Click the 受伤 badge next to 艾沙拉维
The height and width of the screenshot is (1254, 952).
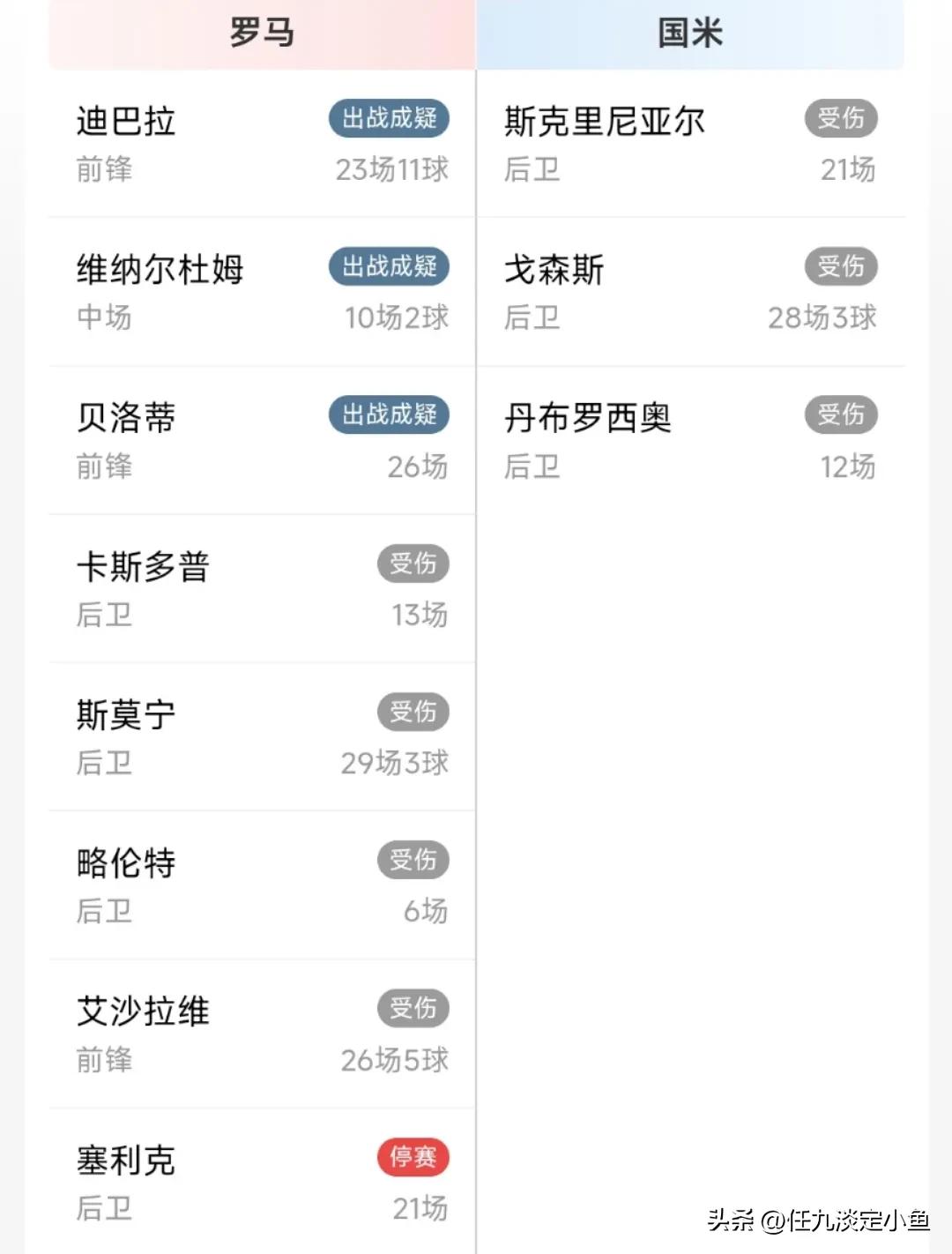pos(414,1009)
